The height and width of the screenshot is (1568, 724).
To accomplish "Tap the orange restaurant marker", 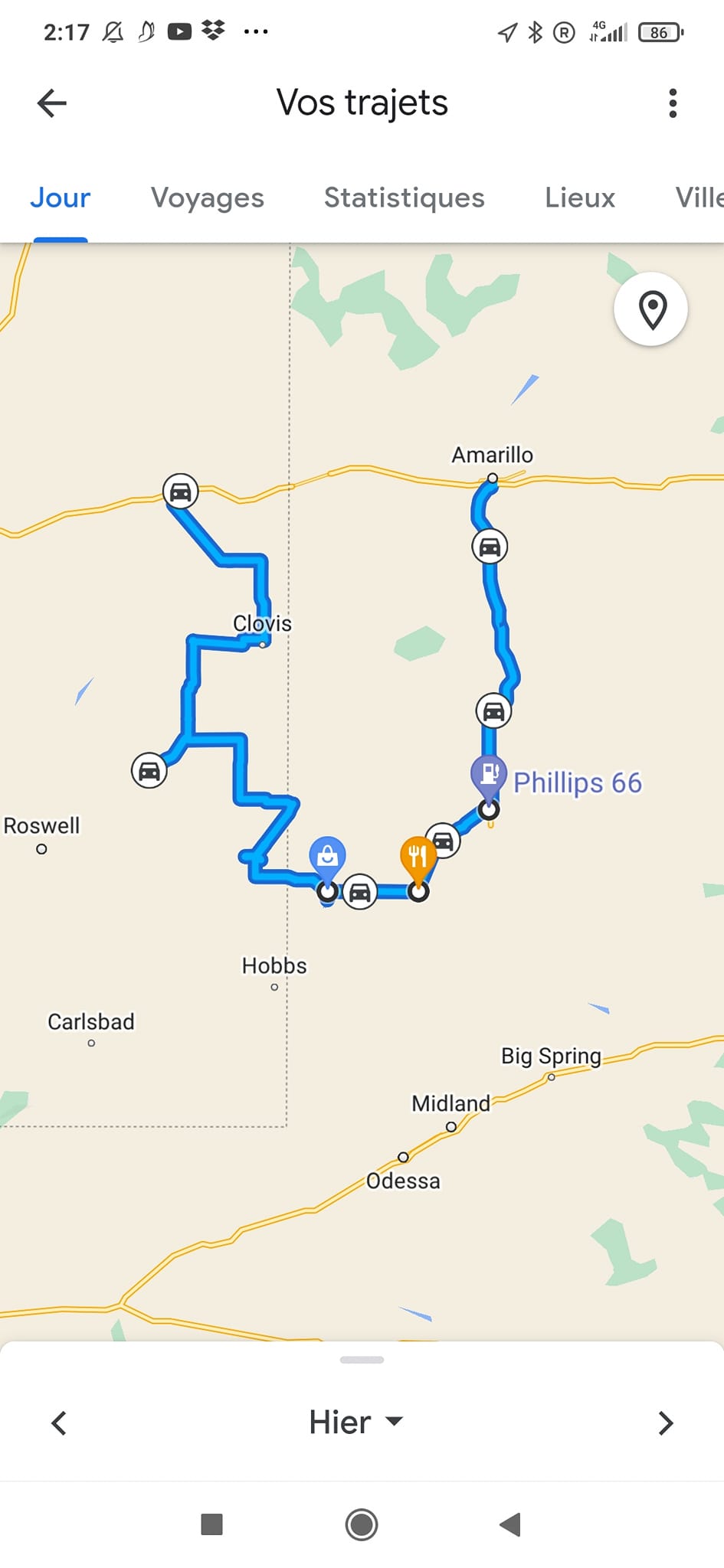I will [418, 855].
